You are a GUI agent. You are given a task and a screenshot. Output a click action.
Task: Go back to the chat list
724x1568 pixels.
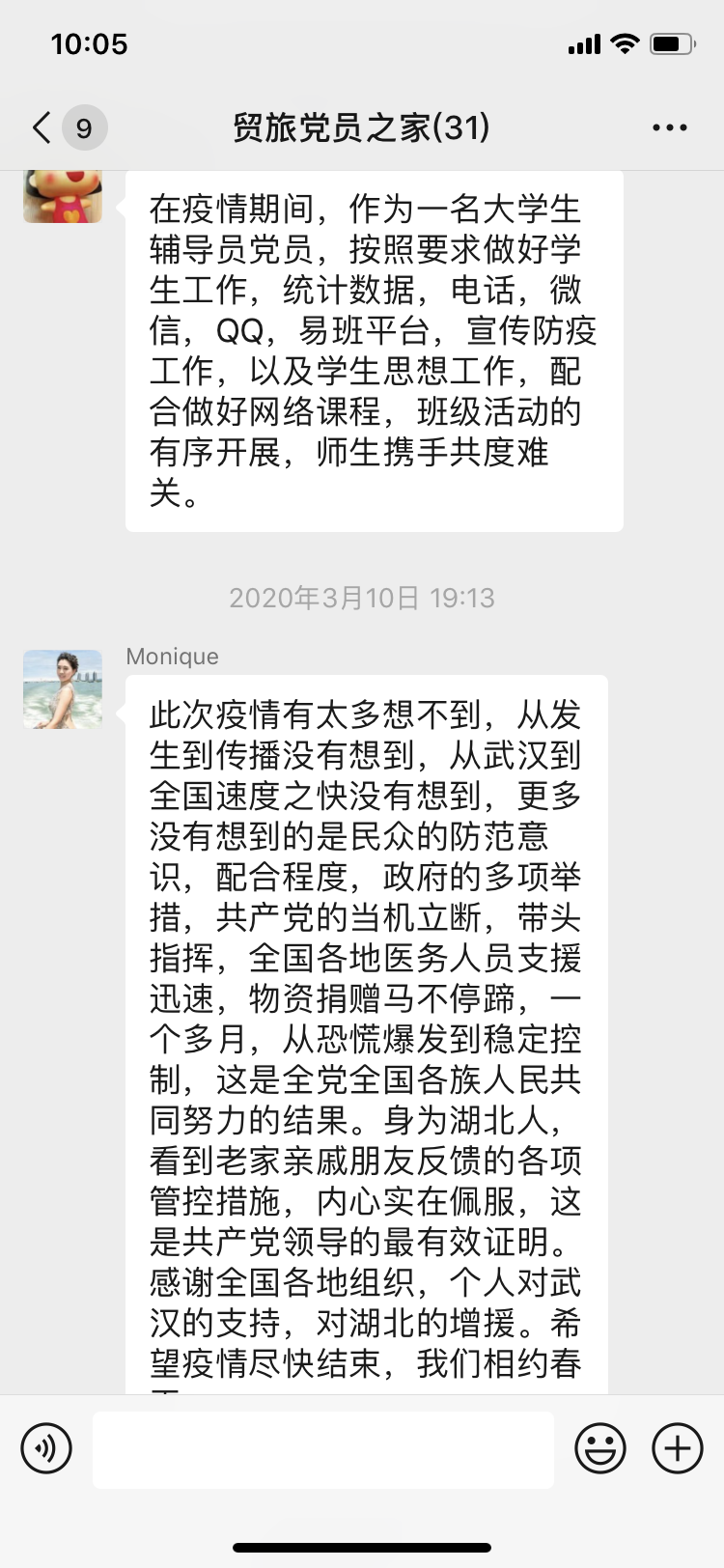point(42,127)
